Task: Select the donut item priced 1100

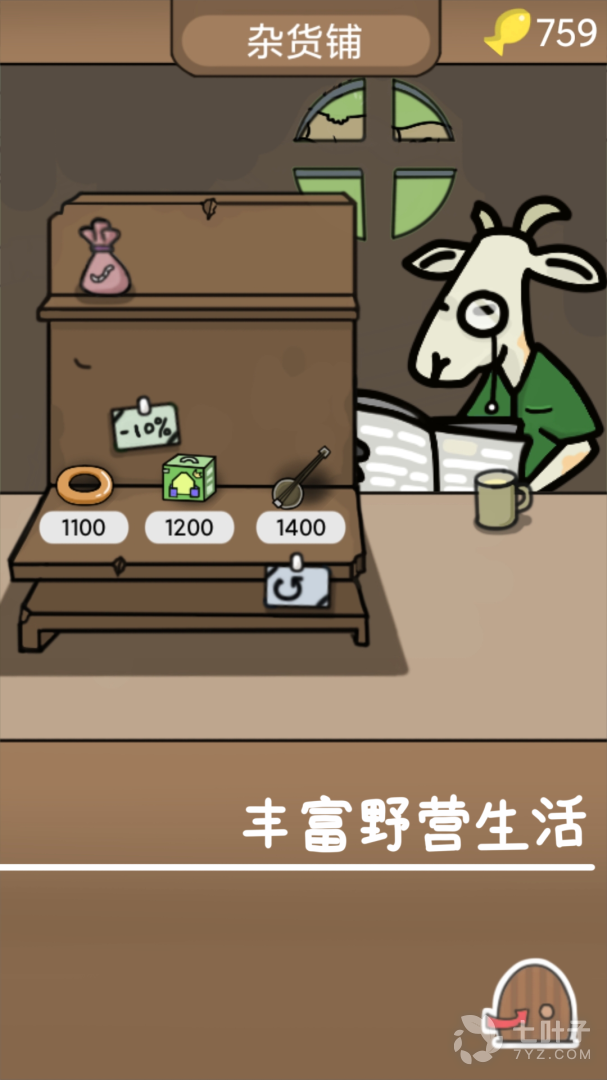Action: click(x=85, y=486)
